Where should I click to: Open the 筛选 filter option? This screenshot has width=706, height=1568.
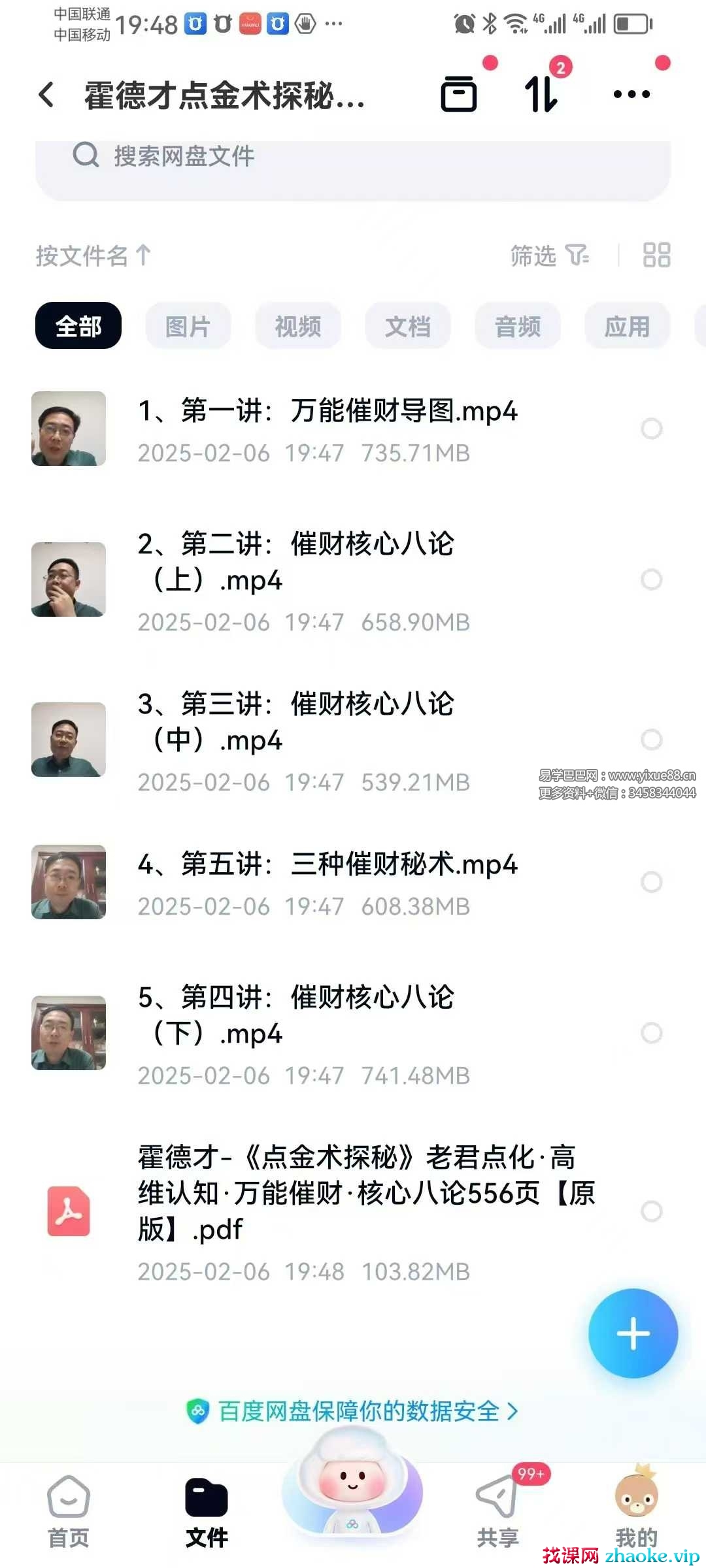(549, 255)
